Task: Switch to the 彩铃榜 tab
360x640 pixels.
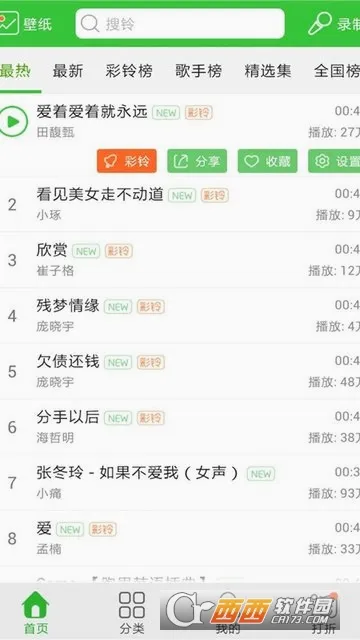Action: [129, 71]
